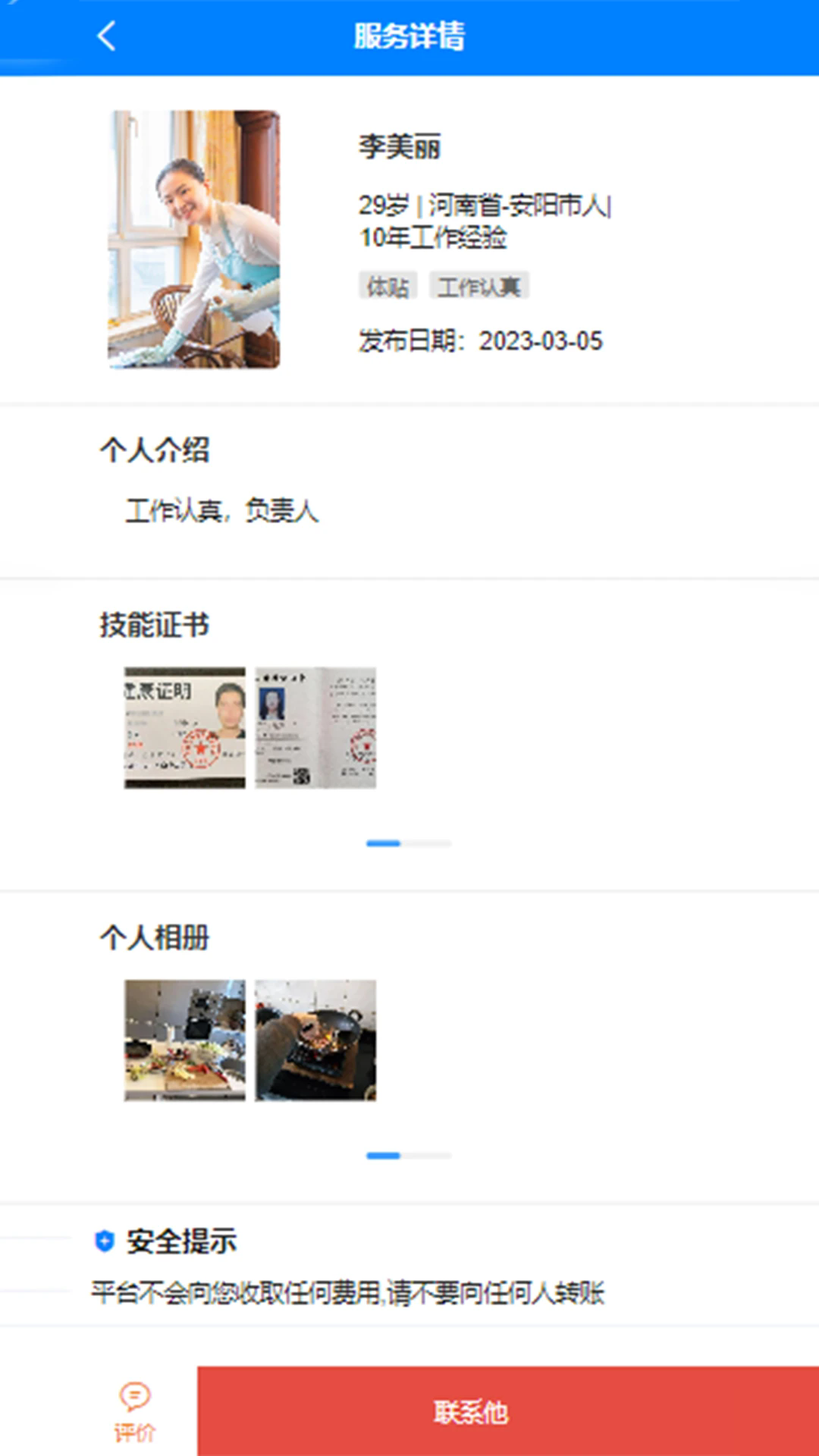
Task: View the first personal album photo
Action: pyautogui.click(x=184, y=1039)
